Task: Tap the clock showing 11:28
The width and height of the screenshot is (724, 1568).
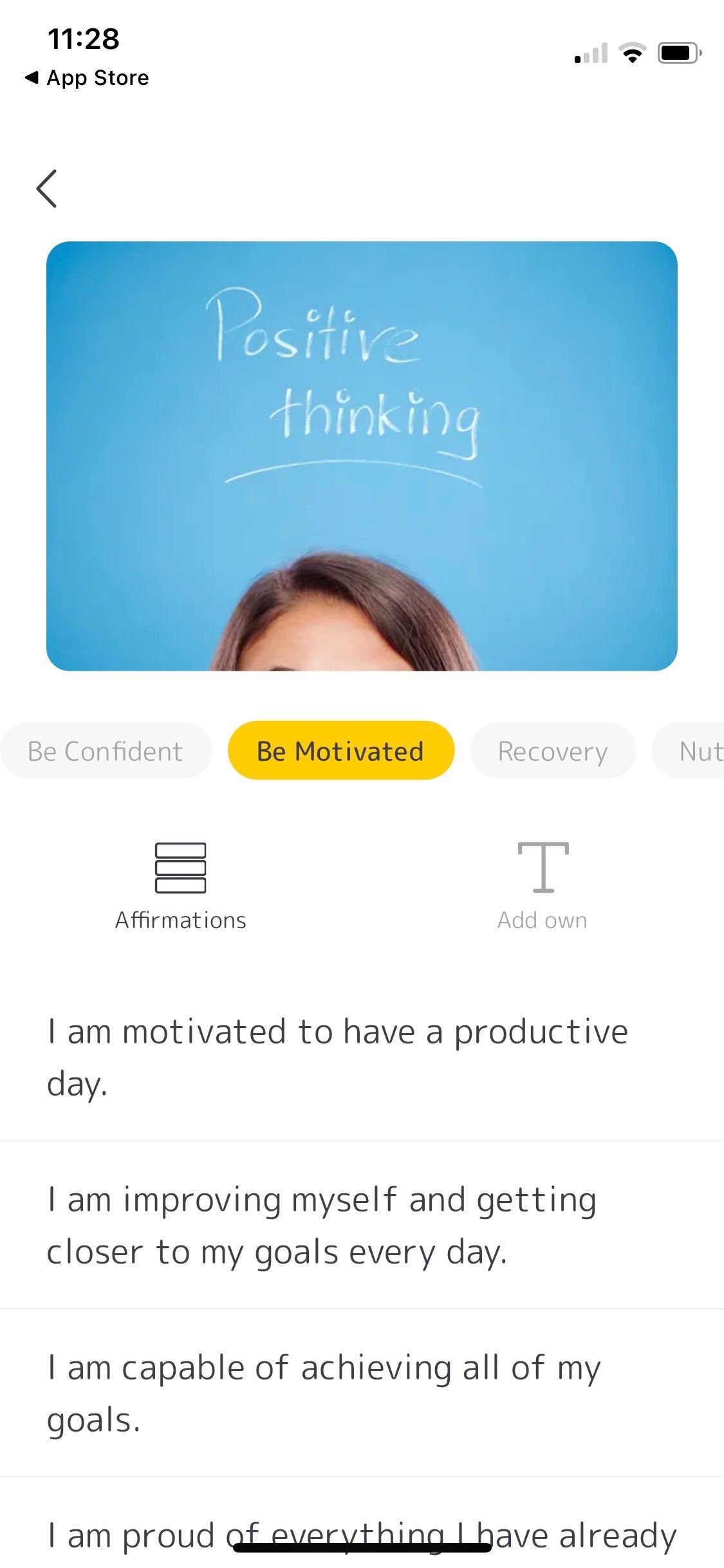Action: pyautogui.click(x=85, y=39)
